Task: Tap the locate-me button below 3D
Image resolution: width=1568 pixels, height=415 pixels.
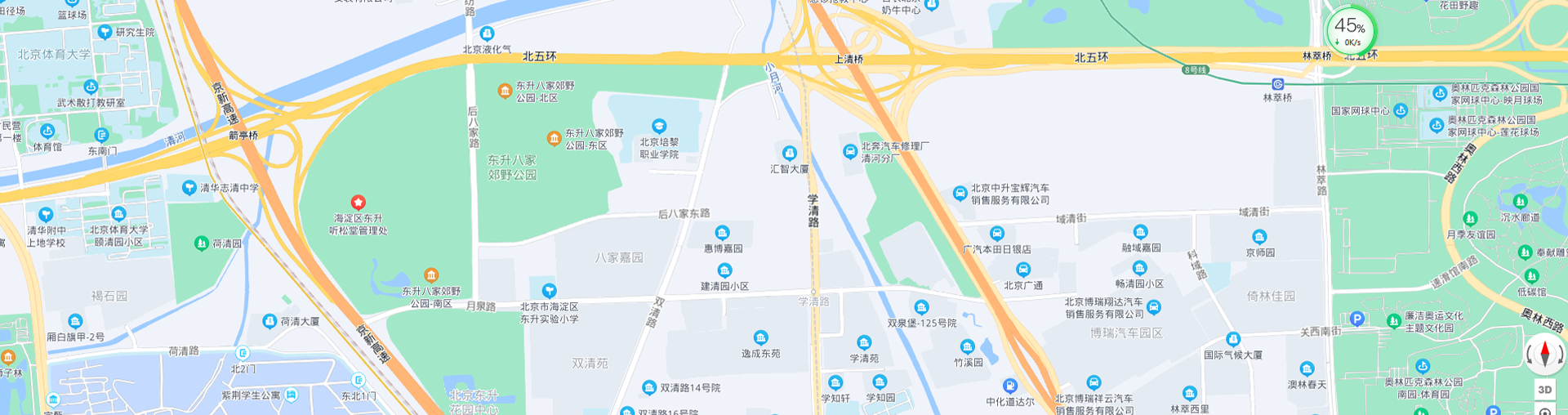Action: click(1544, 411)
